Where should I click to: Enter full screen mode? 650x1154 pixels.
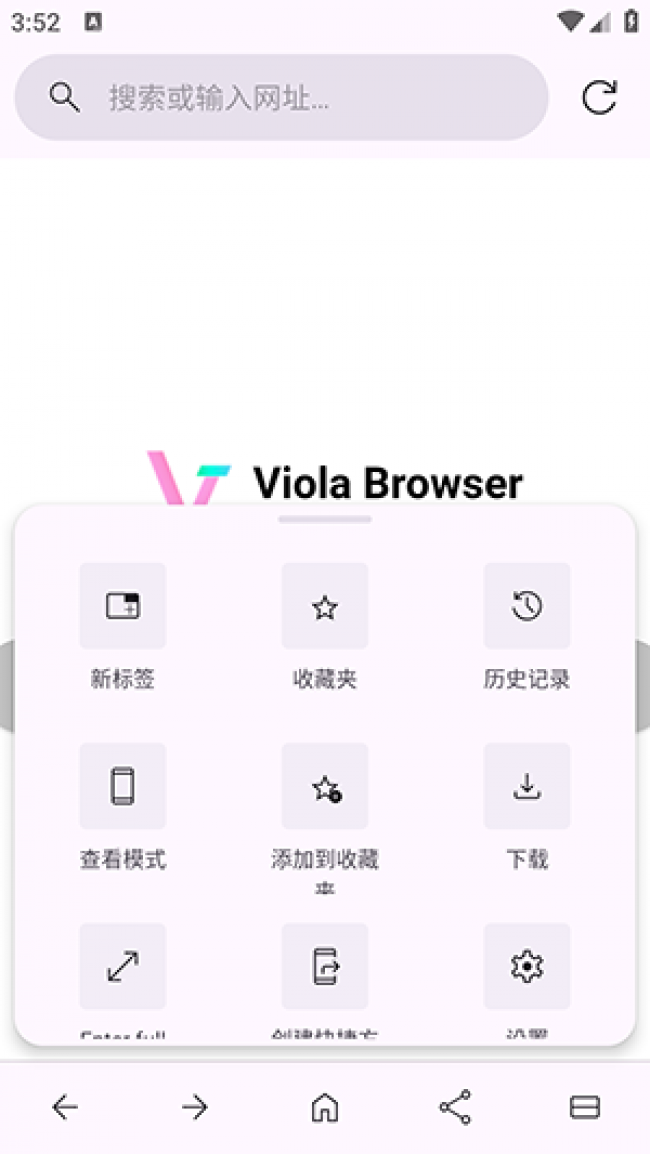(123, 966)
